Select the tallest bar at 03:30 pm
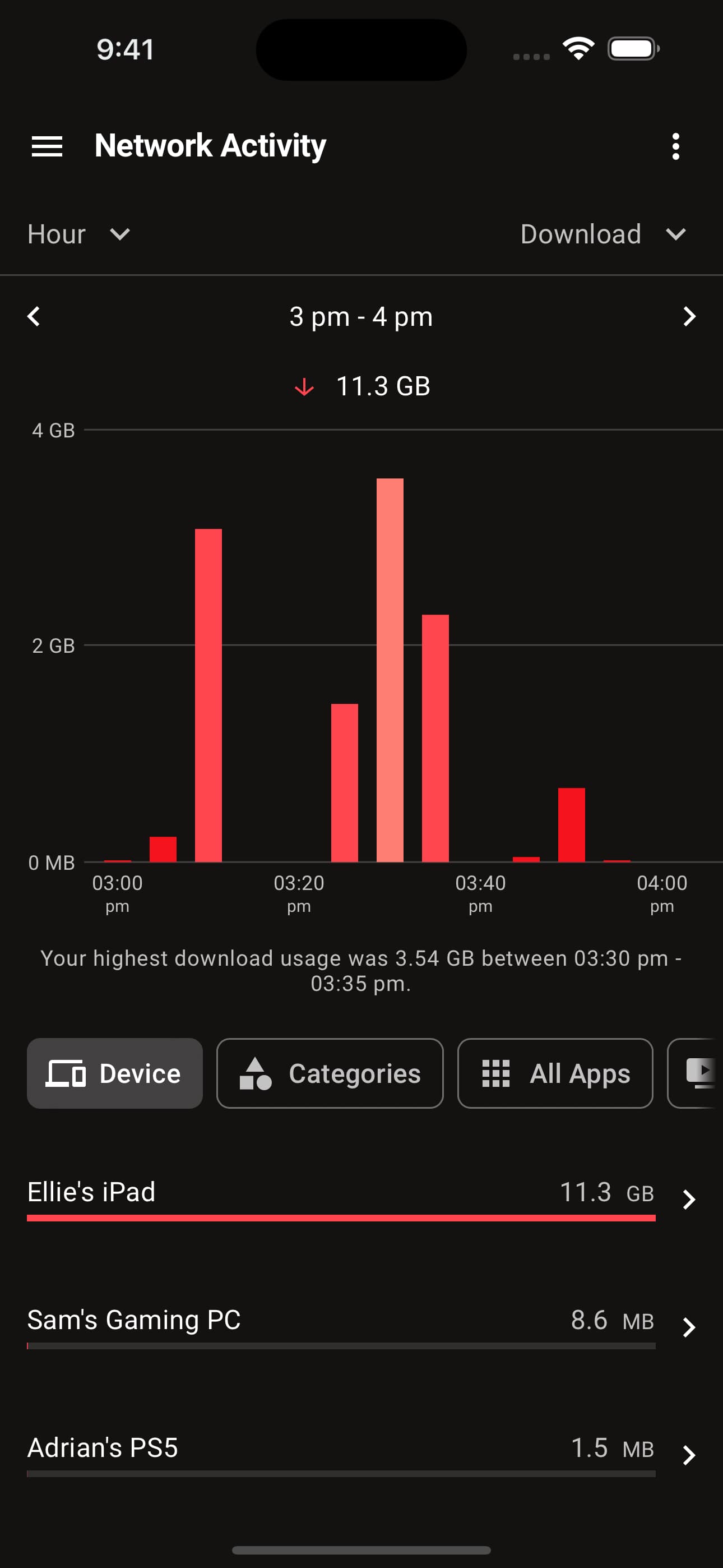This screenshot has height=1568, width=723. [x=390, y=670]
